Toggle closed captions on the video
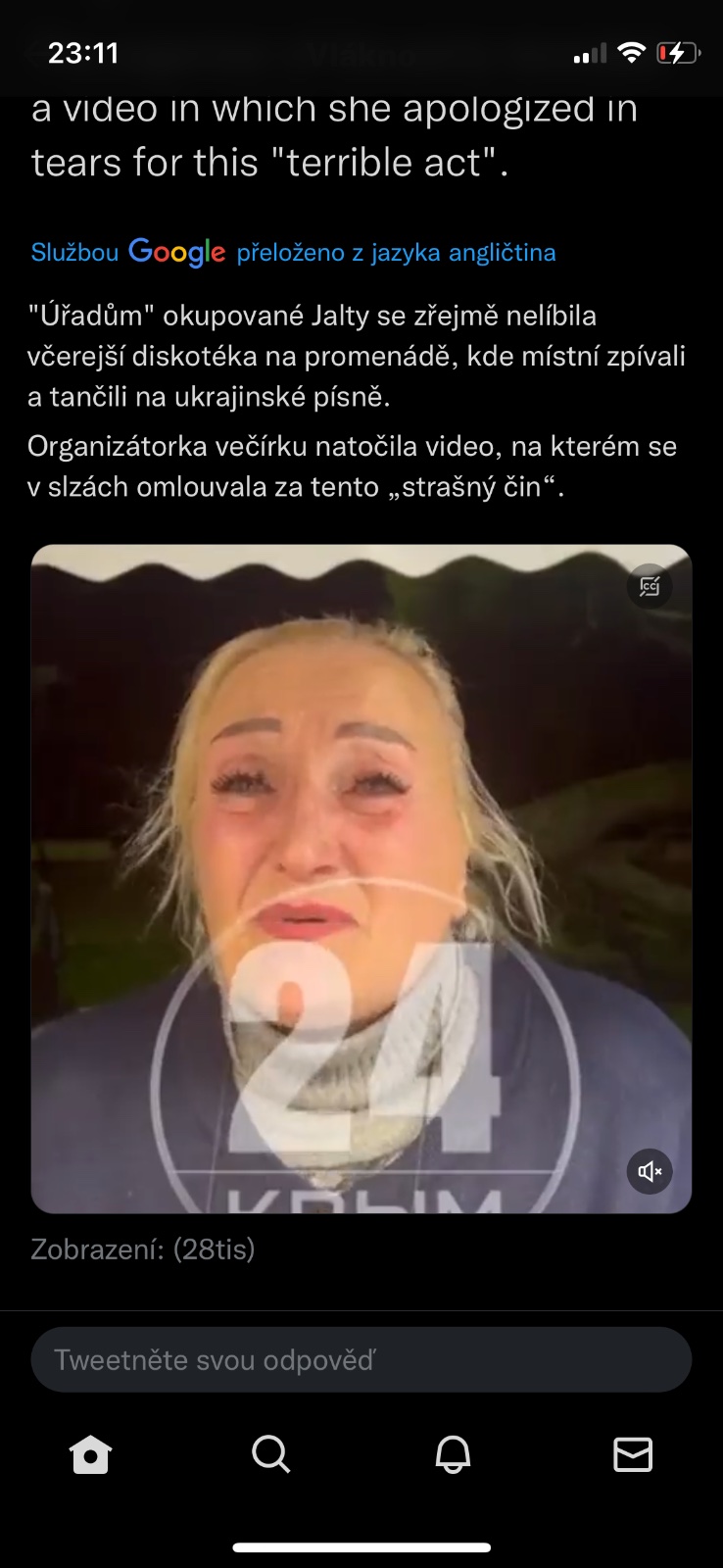The image size is (723, 1568). point(650,586)
